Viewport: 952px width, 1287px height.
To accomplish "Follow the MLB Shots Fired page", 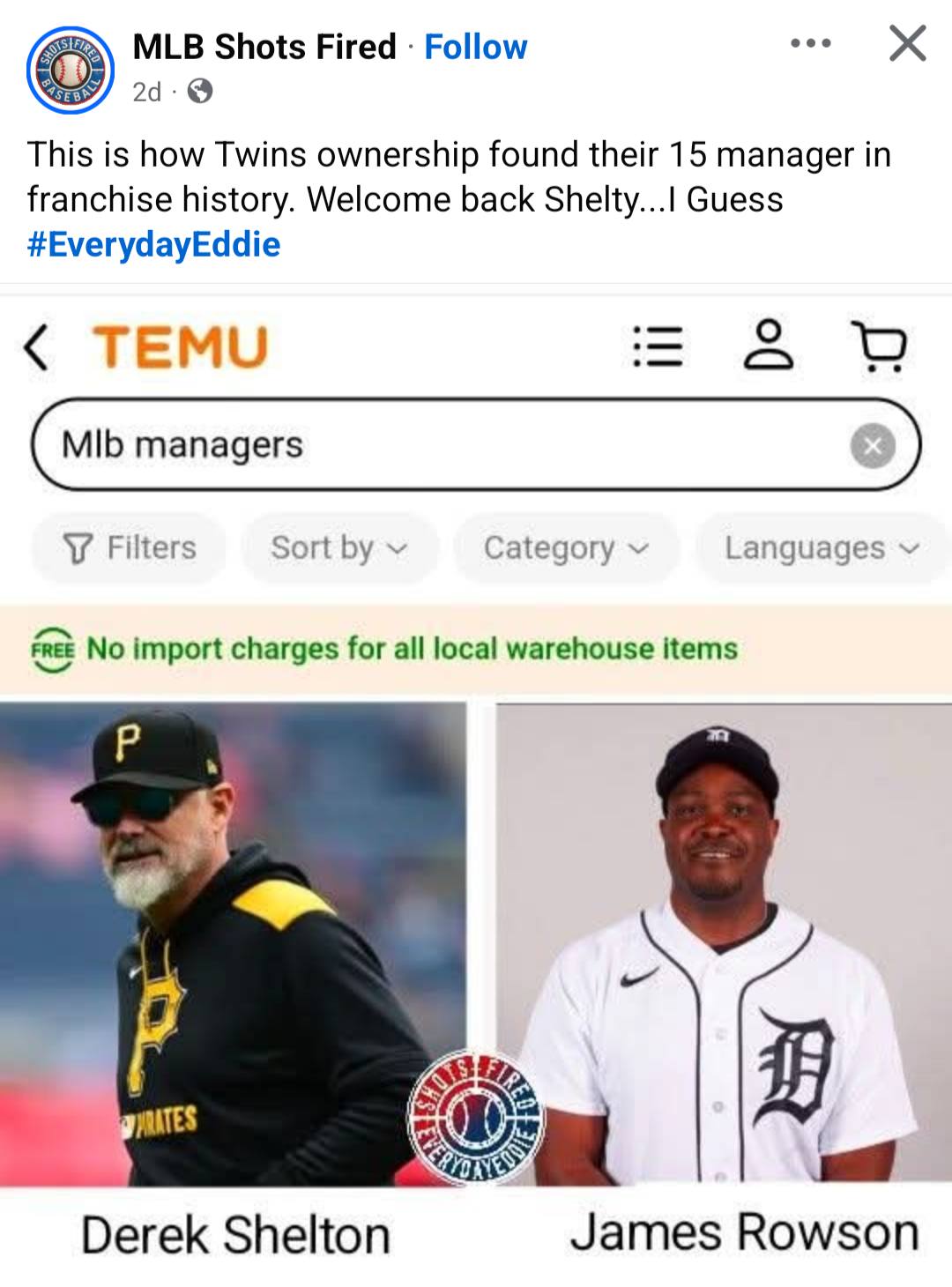I will [475, 47].
